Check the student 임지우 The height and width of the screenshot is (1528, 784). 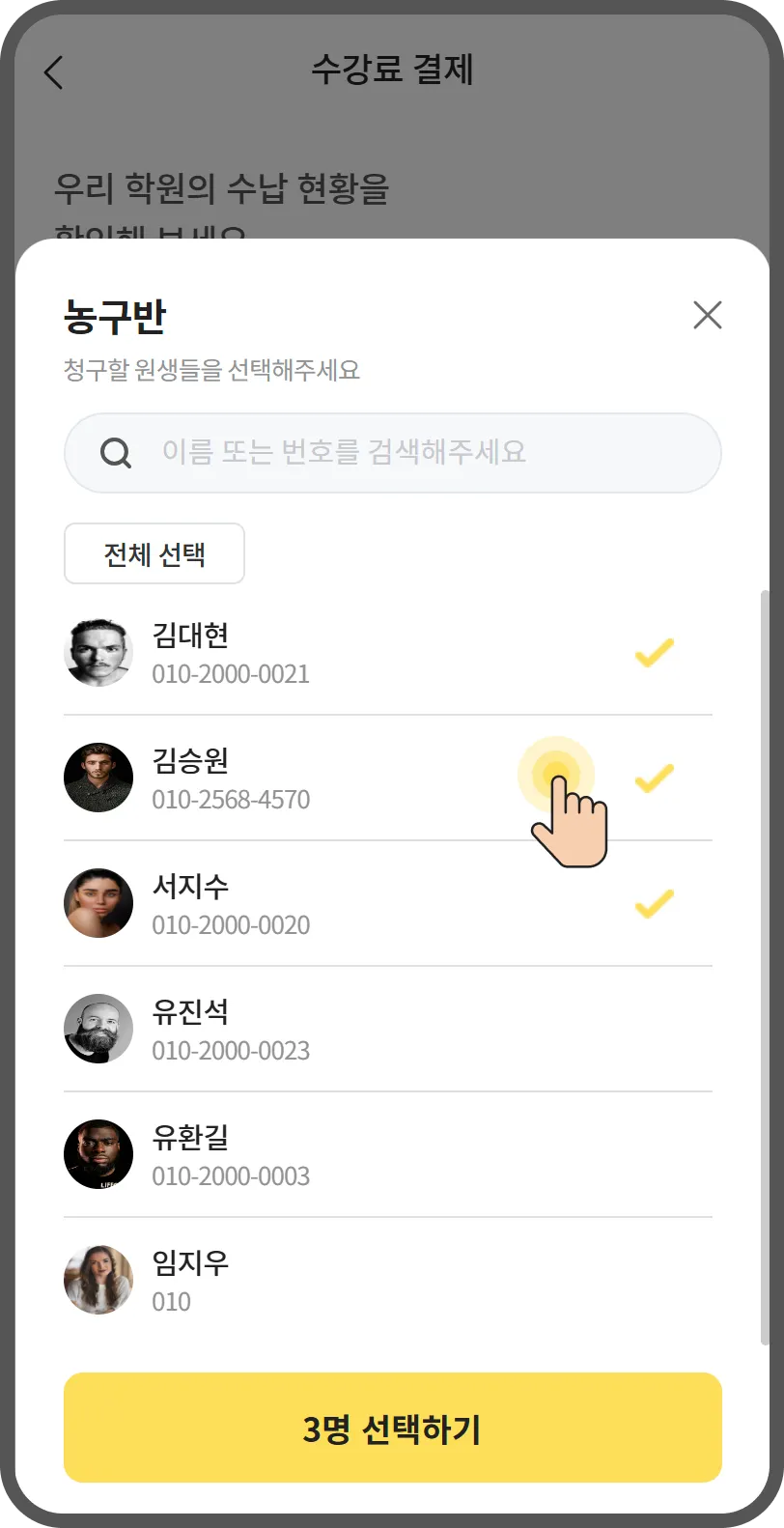tap(386, 1281)
